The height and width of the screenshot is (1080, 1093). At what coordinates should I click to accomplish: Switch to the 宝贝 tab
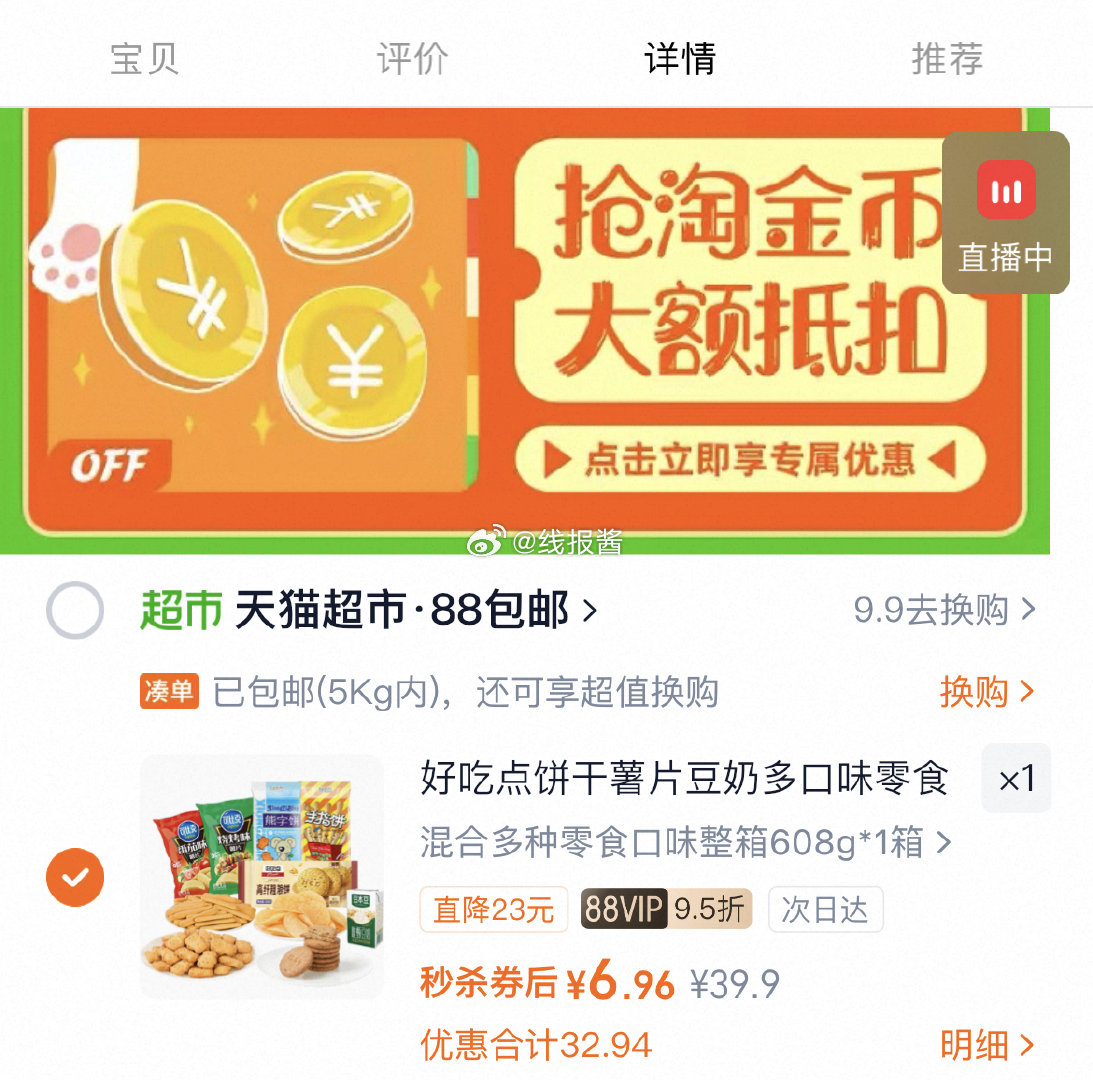(144, 59)
